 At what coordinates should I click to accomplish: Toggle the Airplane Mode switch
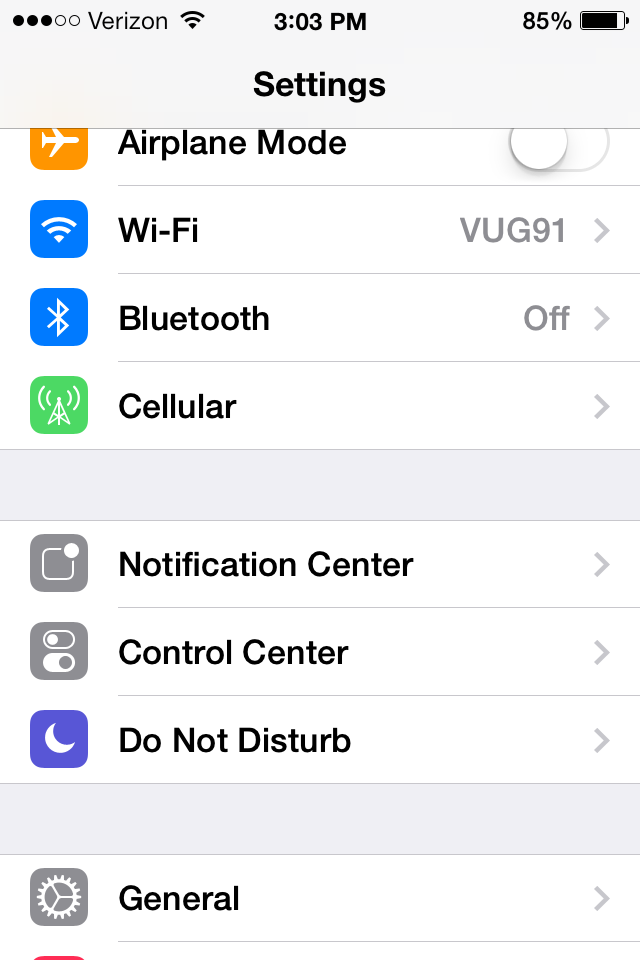click(x=558, y=146)
